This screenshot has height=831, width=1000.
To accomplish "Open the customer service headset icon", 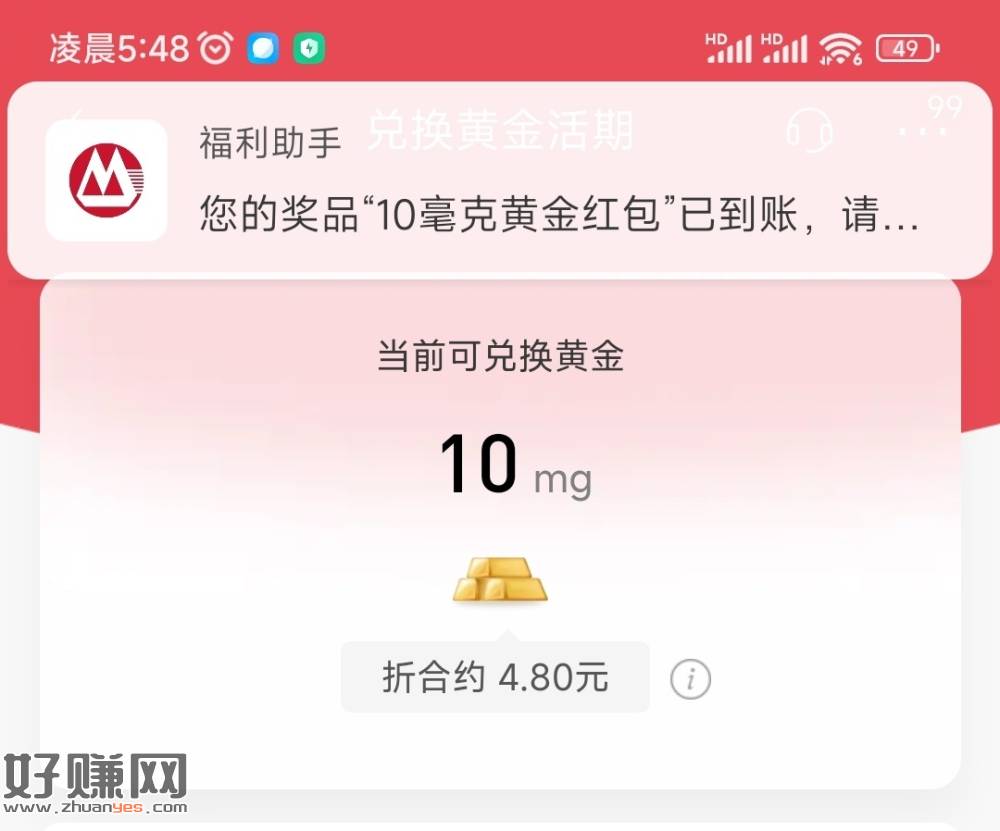I will (x=809, y=131).
